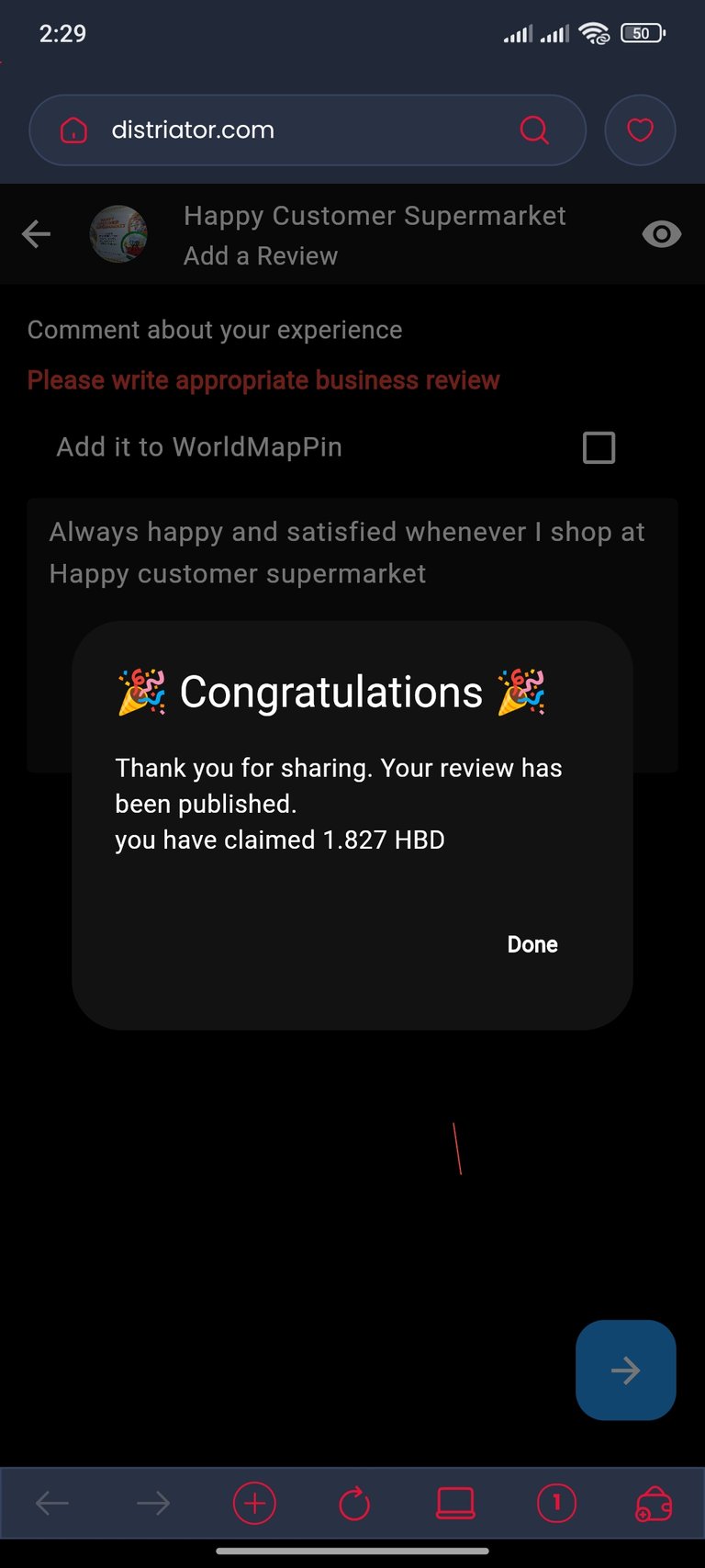Tap the blue next arrow button

626,1371
